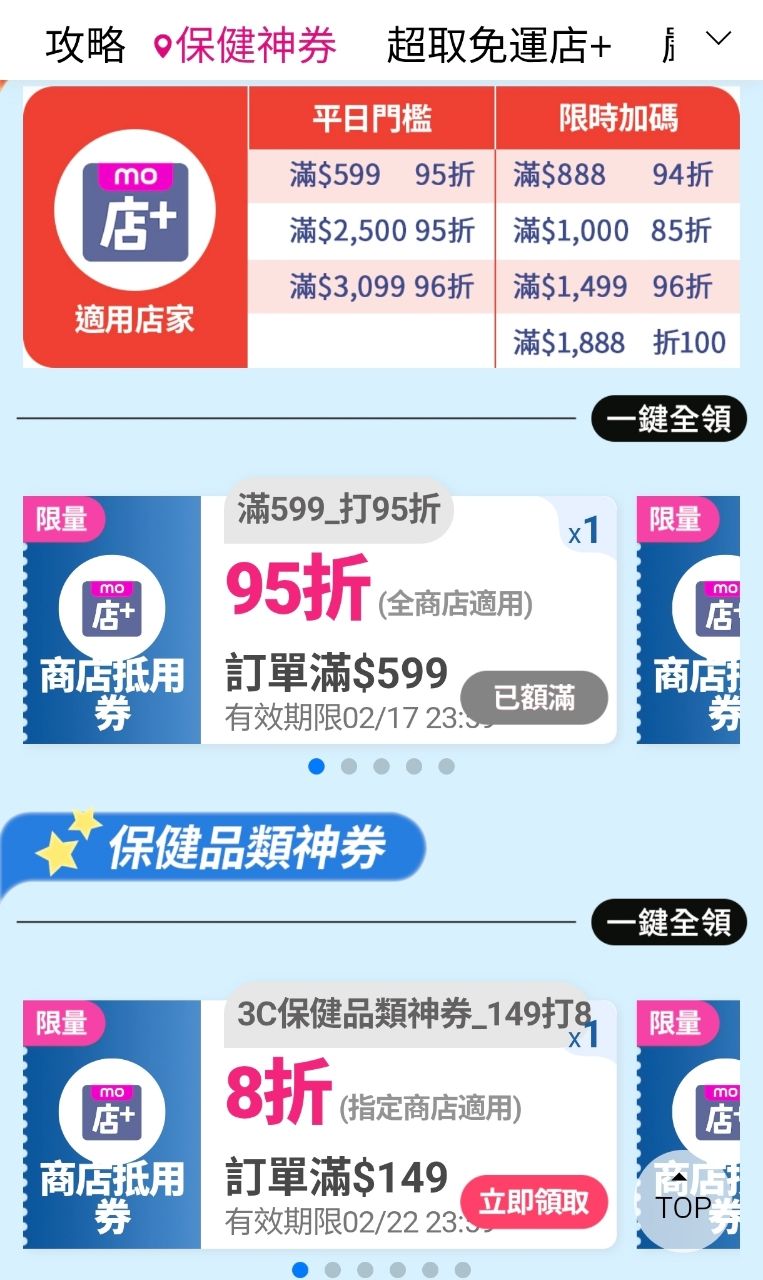Screen dimensions: 763x1280
Task: Jump back to top with TOP button
Action: pos(684,1198)
